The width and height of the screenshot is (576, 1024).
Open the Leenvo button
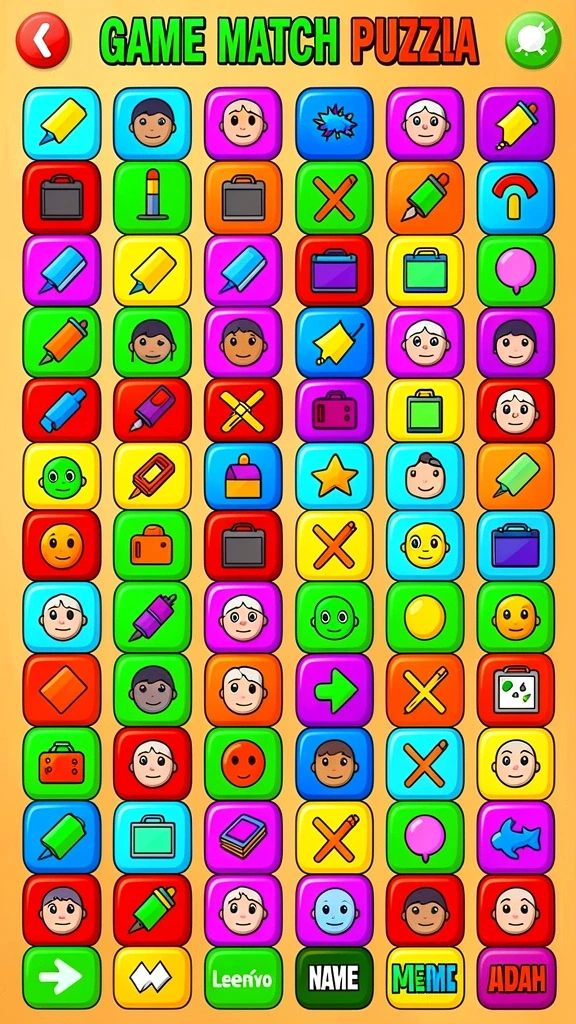click(x=243, y=978)
